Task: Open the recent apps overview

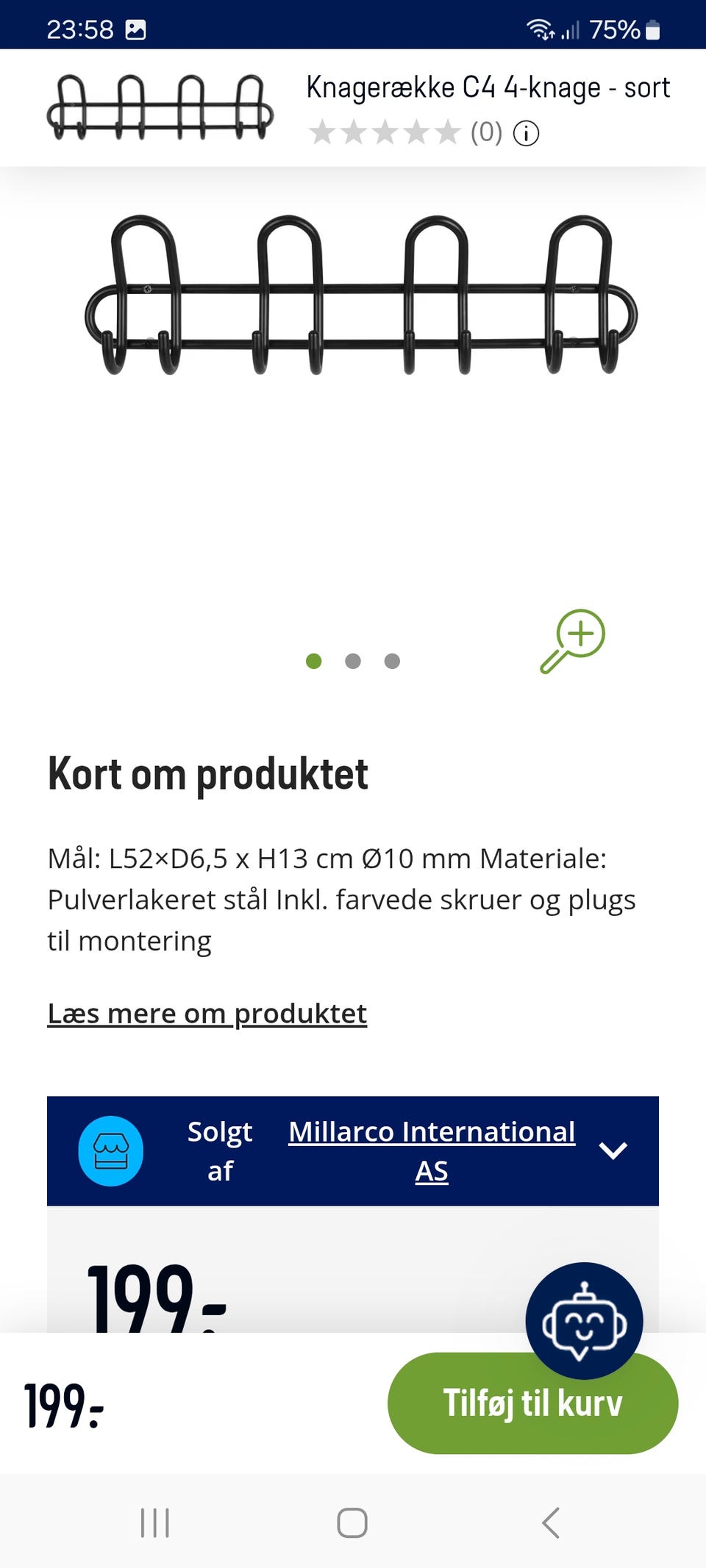Action: point(155,1522)
